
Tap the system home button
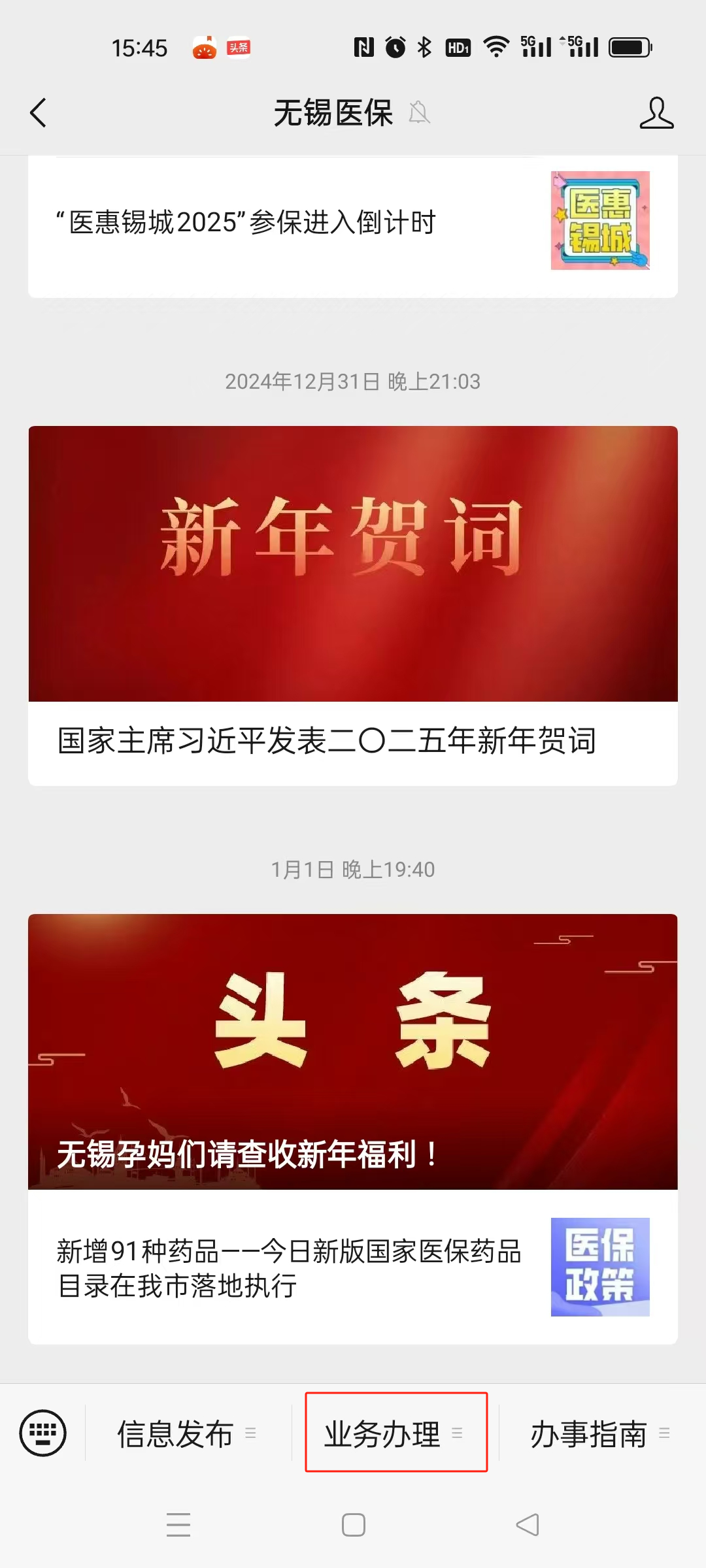click(x=354, y=1526)
